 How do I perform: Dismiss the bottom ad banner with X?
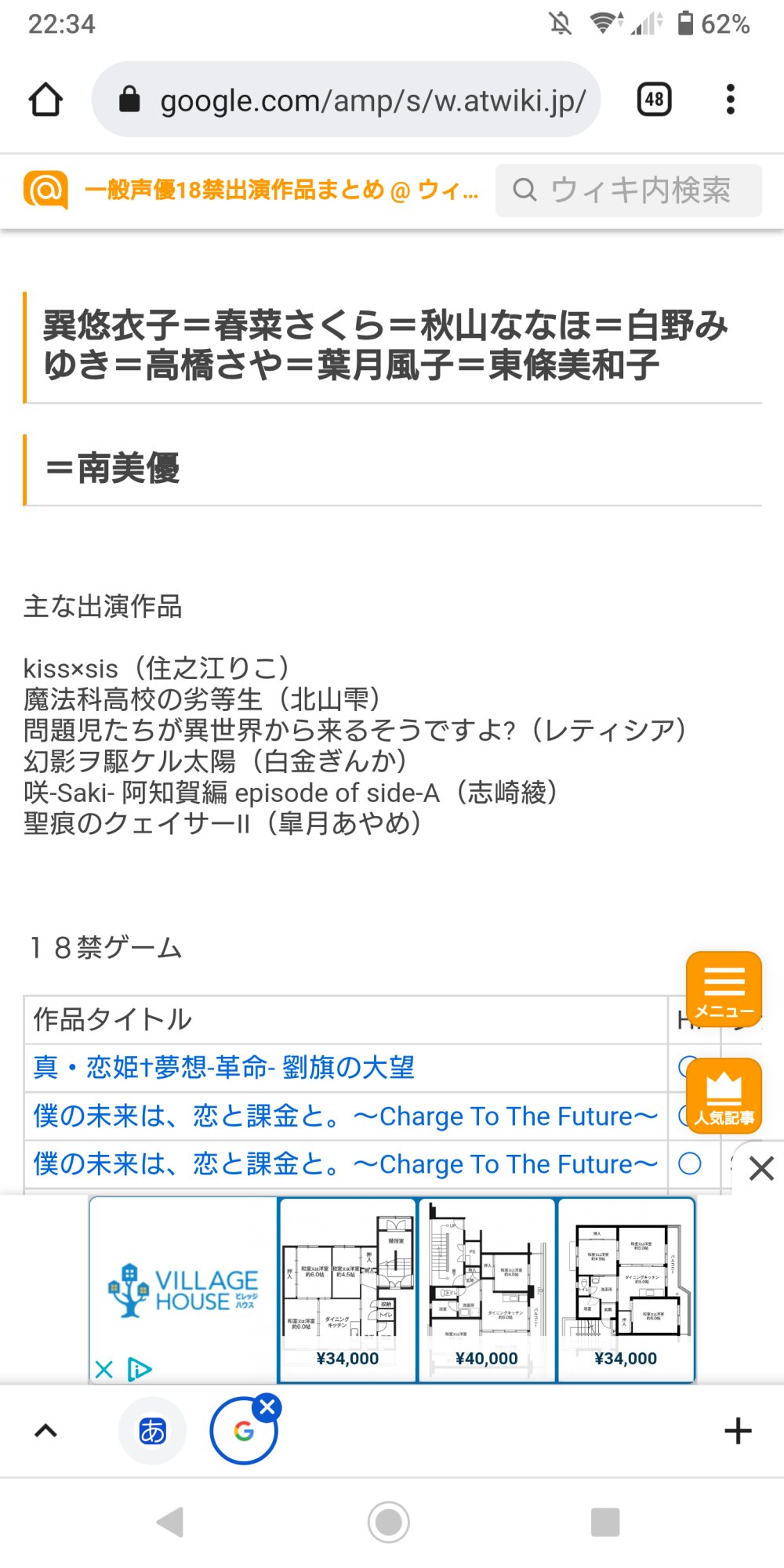760,1169
